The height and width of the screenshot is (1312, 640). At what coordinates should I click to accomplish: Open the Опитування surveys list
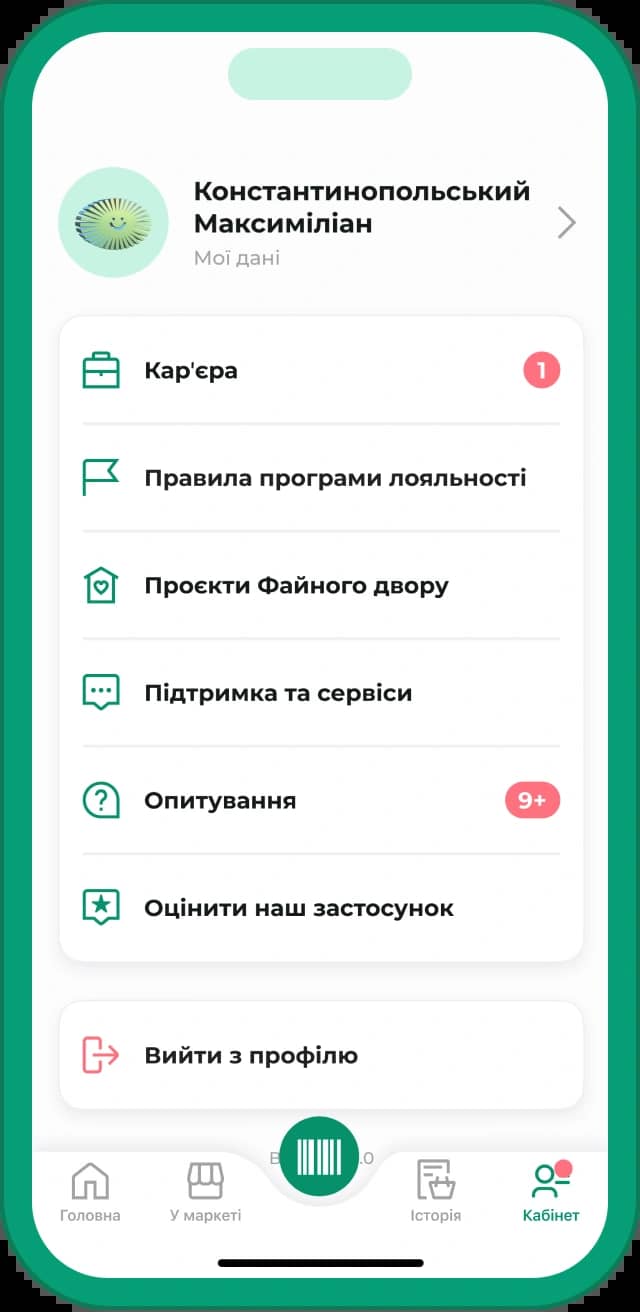pyautogui.click(x=321, y=800)
